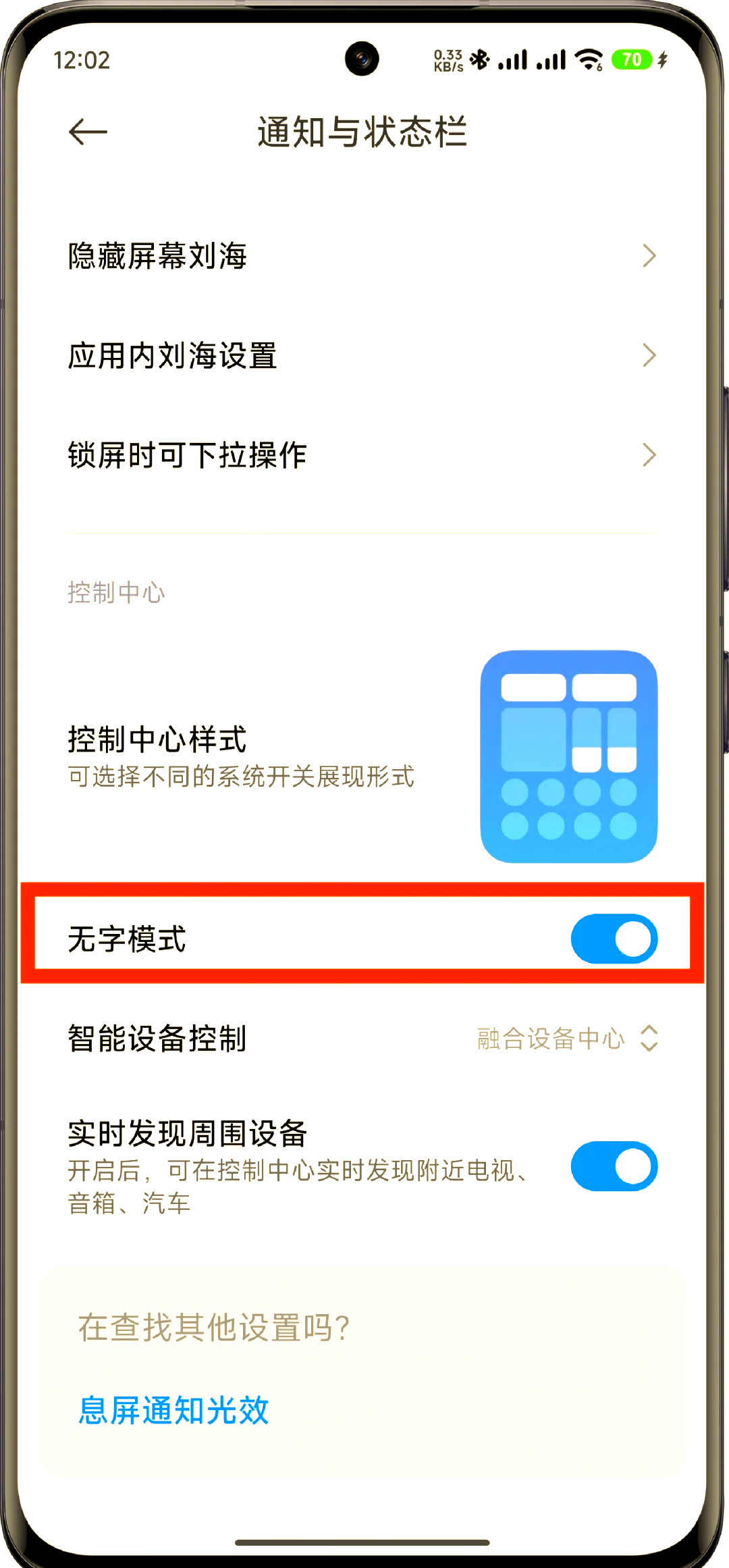Tap the mobile signal bars icon
The width and height of the screenshot is (729, 1568).
[x=512, y=59]
